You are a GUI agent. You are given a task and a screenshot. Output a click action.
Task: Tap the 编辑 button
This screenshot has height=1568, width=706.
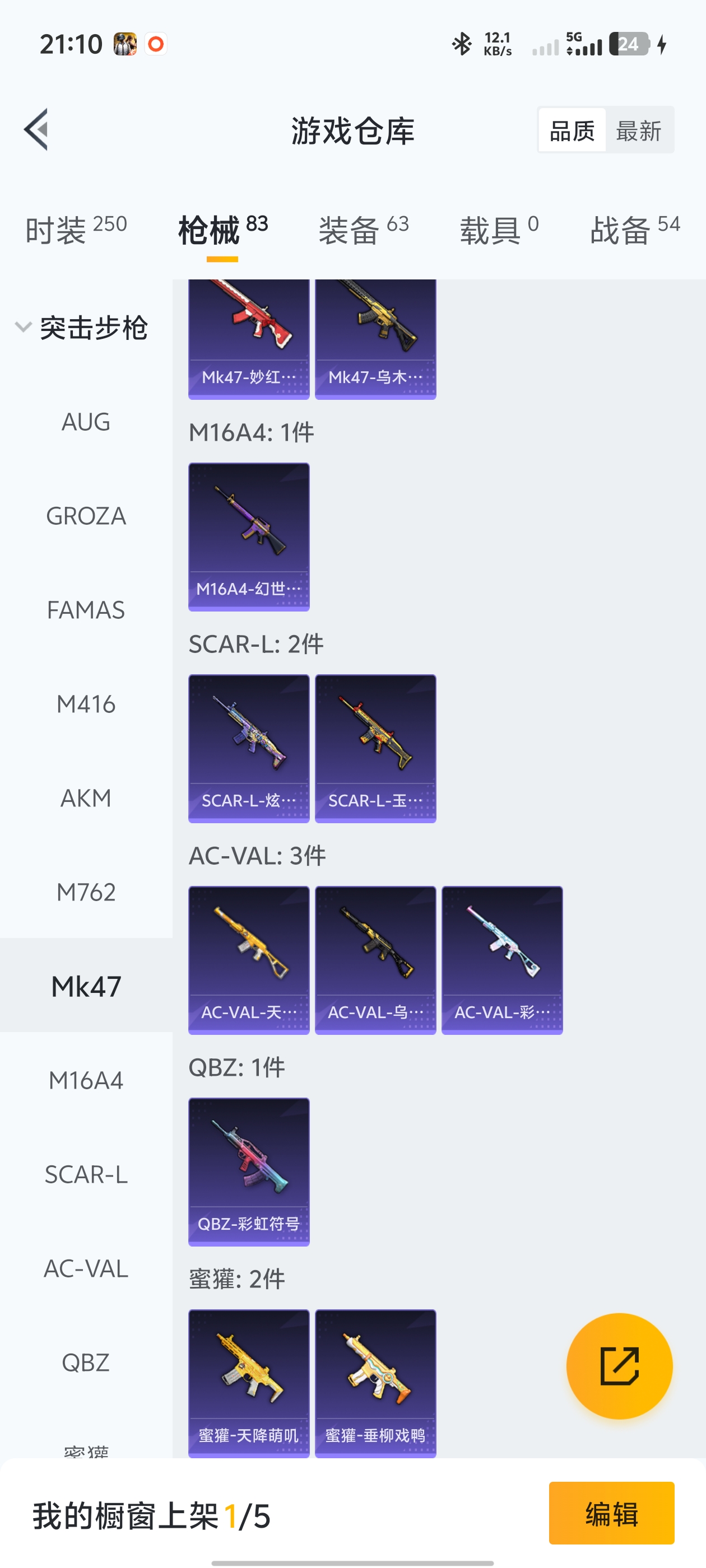[x=611, y=1513]
